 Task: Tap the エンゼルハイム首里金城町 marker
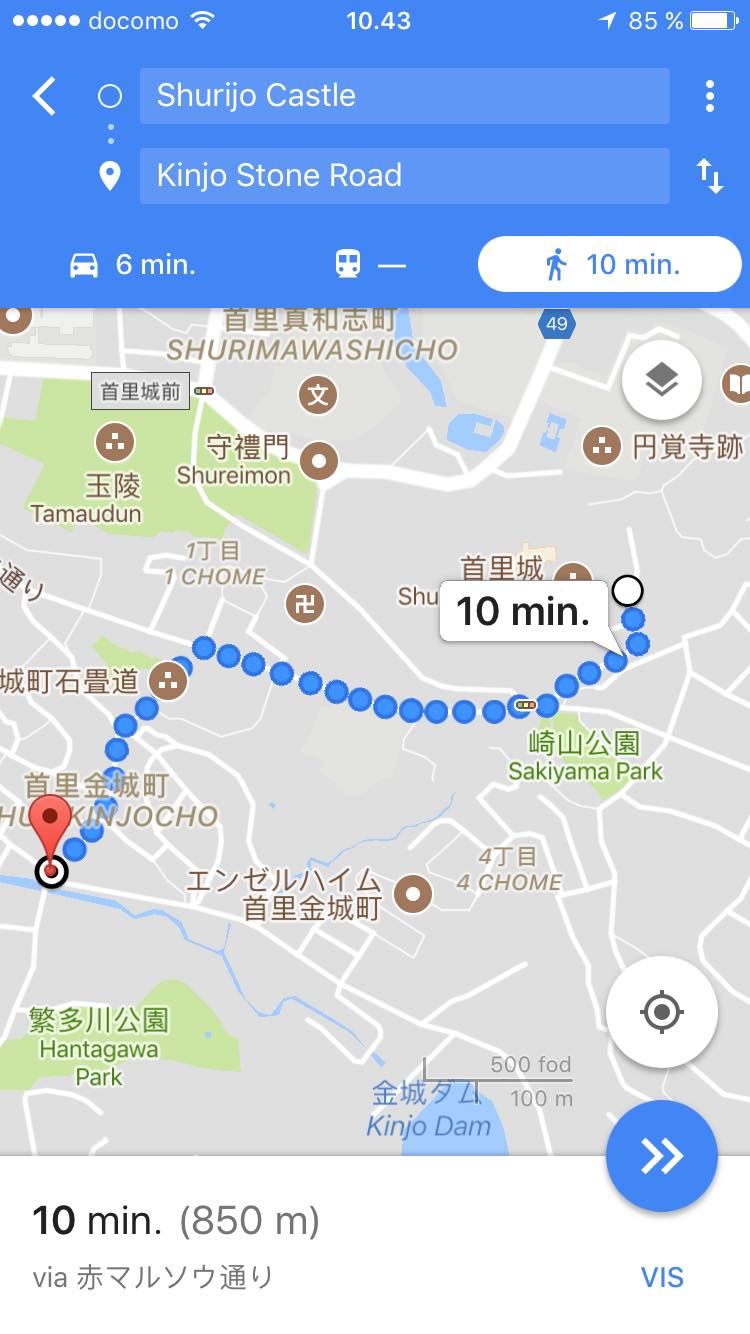[x=412, y=894]
